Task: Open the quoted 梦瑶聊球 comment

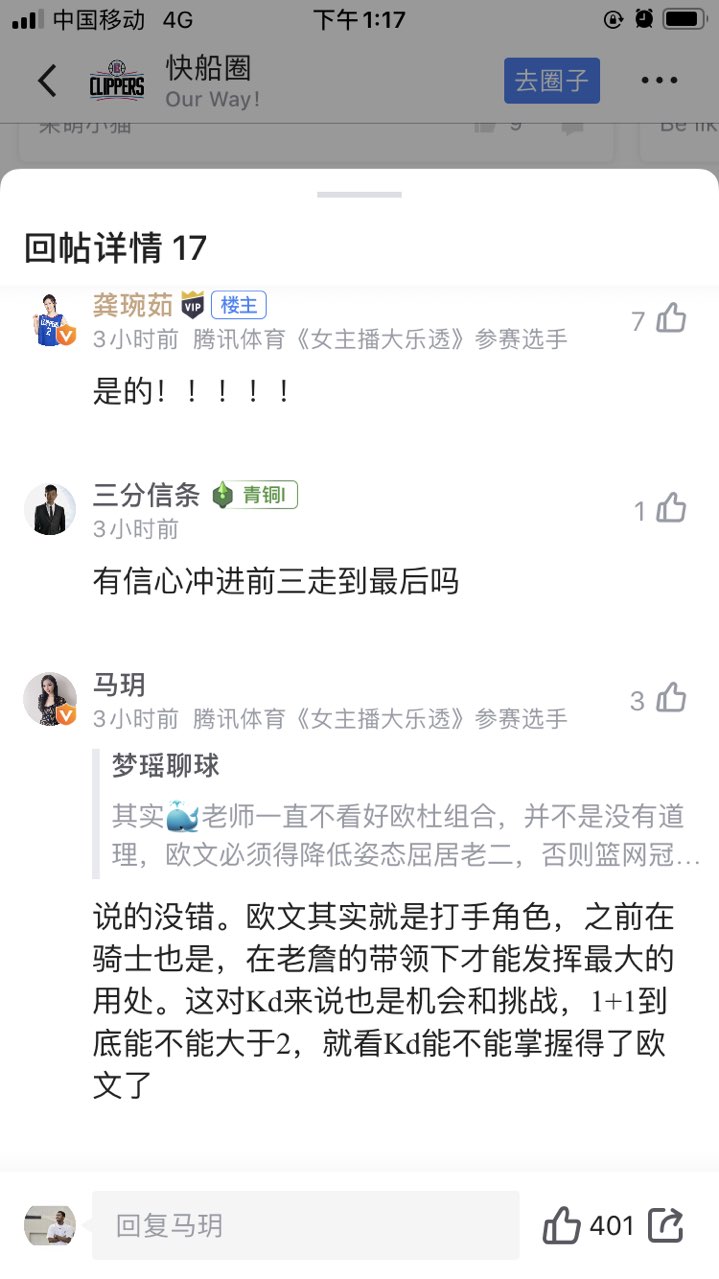Action: pyautogui.click(x=400, y=812)
